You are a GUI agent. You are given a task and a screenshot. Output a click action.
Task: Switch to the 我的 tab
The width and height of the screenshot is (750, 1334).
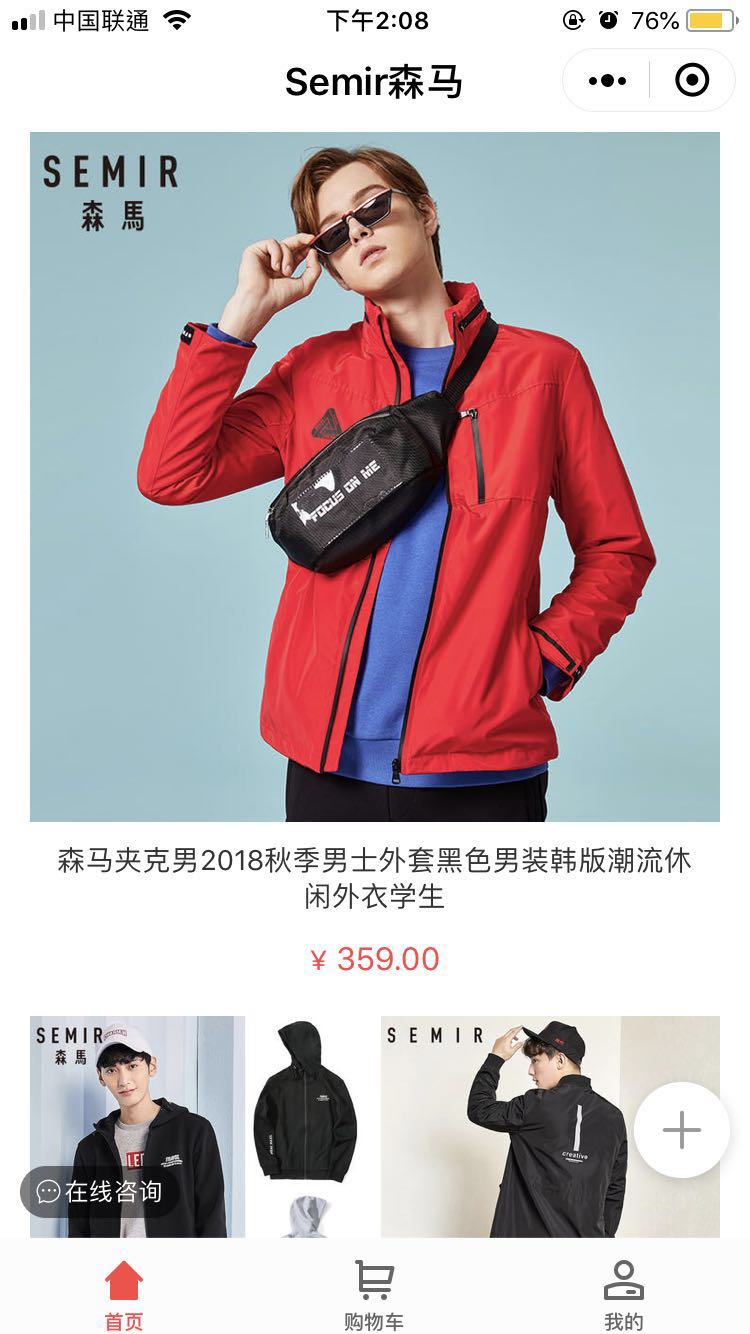point(623,1295)
